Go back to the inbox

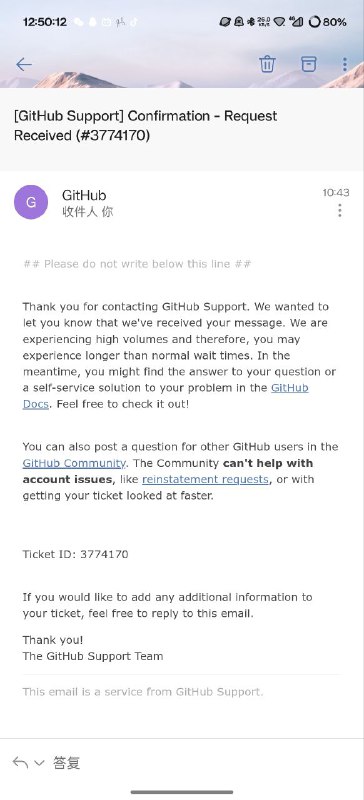pos(23,64)
